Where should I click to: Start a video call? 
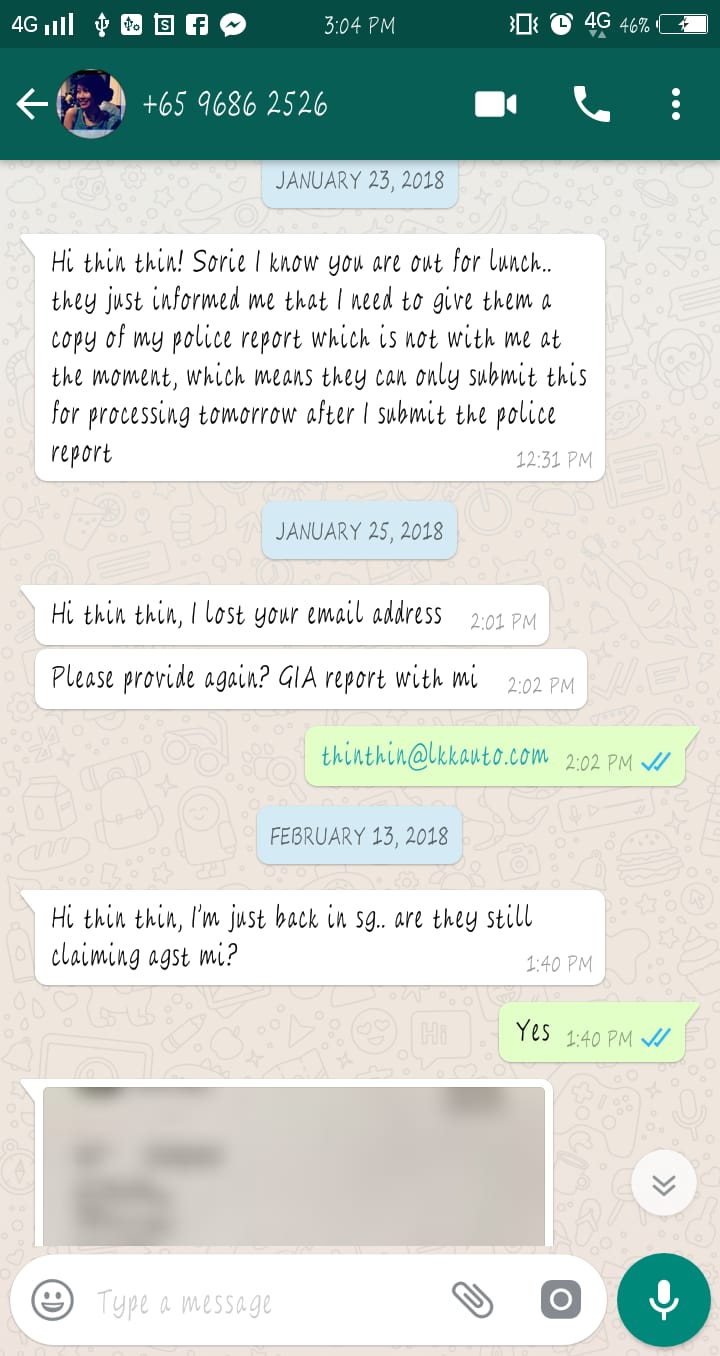pyautogui.click(x=495, y=104)
